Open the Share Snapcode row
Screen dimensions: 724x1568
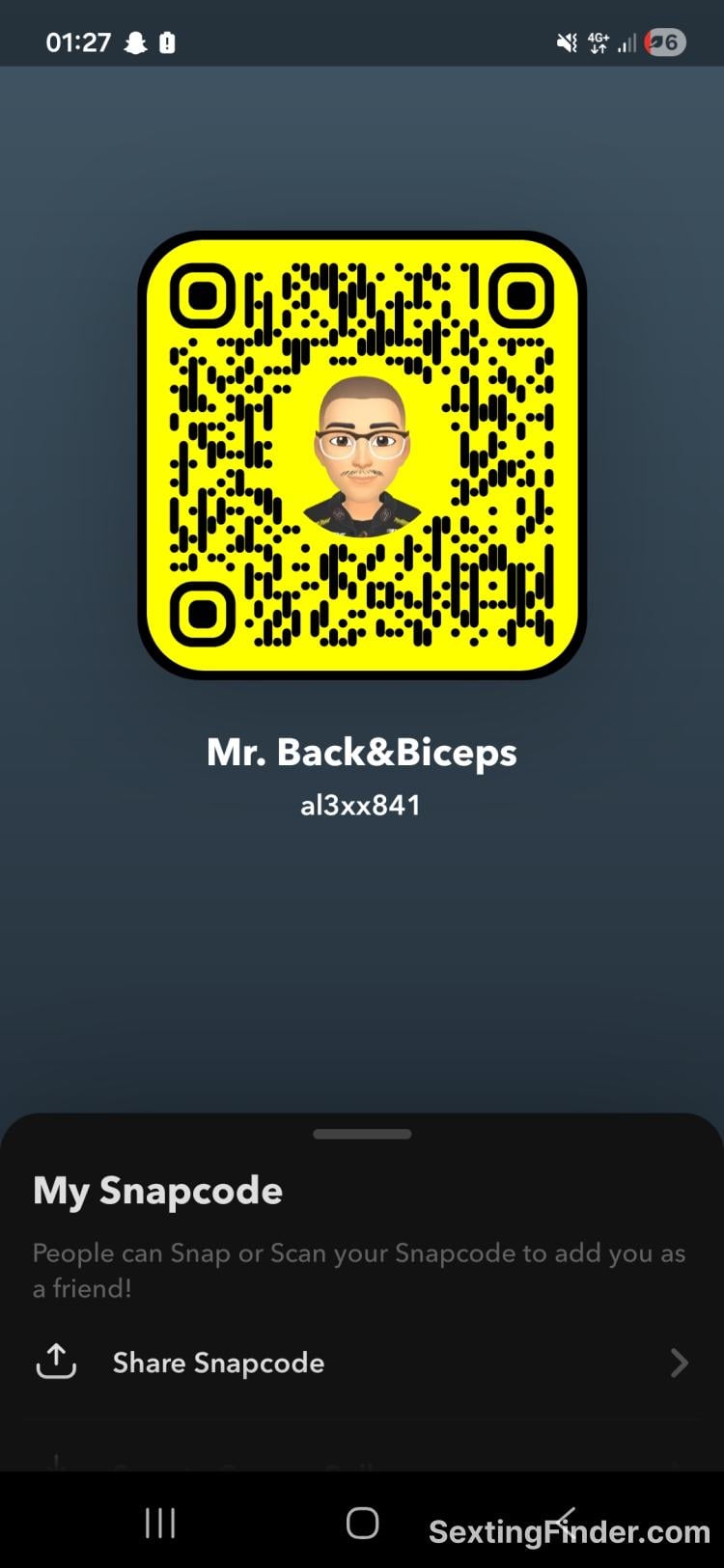[x=361, y=1362]
